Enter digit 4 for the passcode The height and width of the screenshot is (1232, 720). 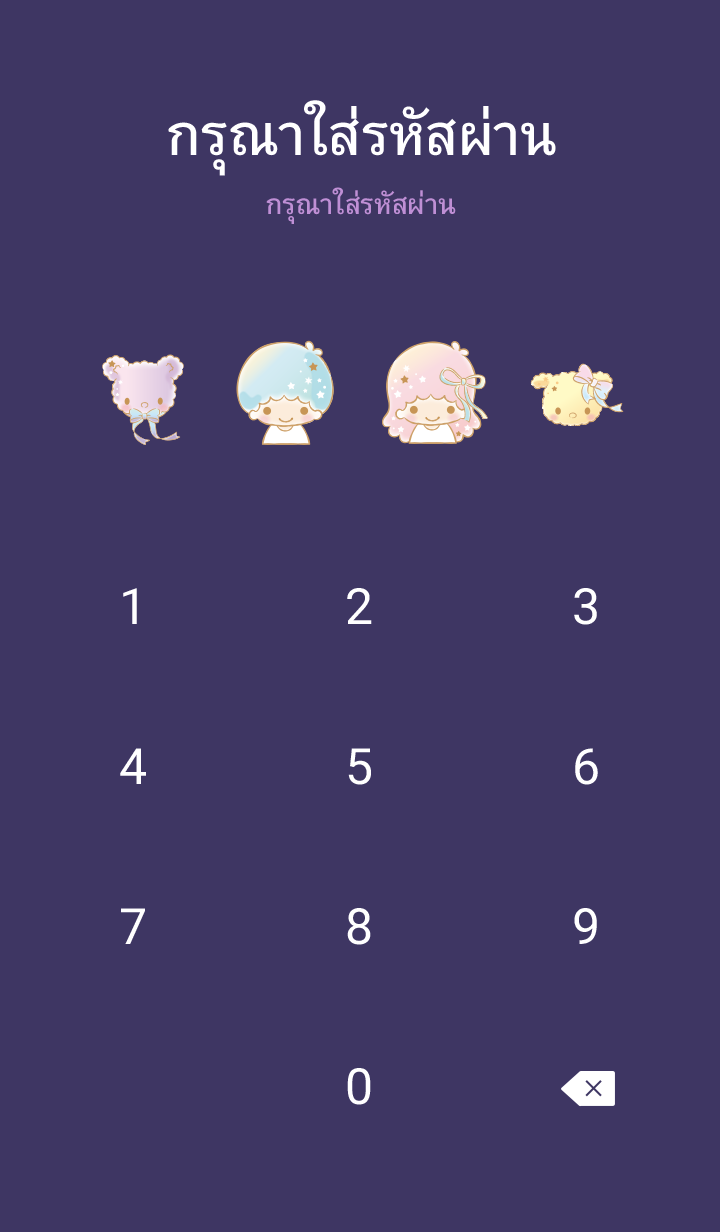pos(132,767)
